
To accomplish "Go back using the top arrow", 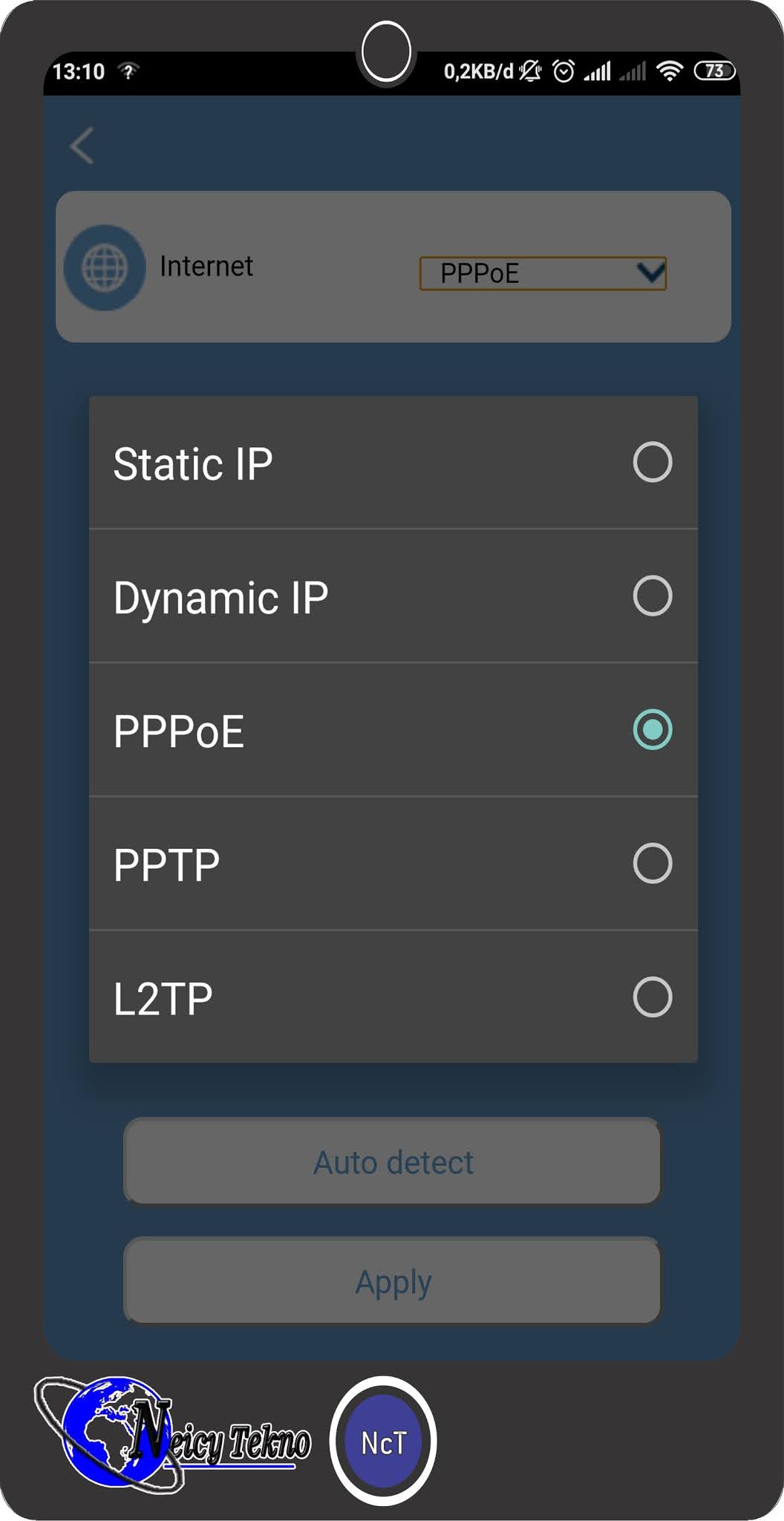I will 82,146.
